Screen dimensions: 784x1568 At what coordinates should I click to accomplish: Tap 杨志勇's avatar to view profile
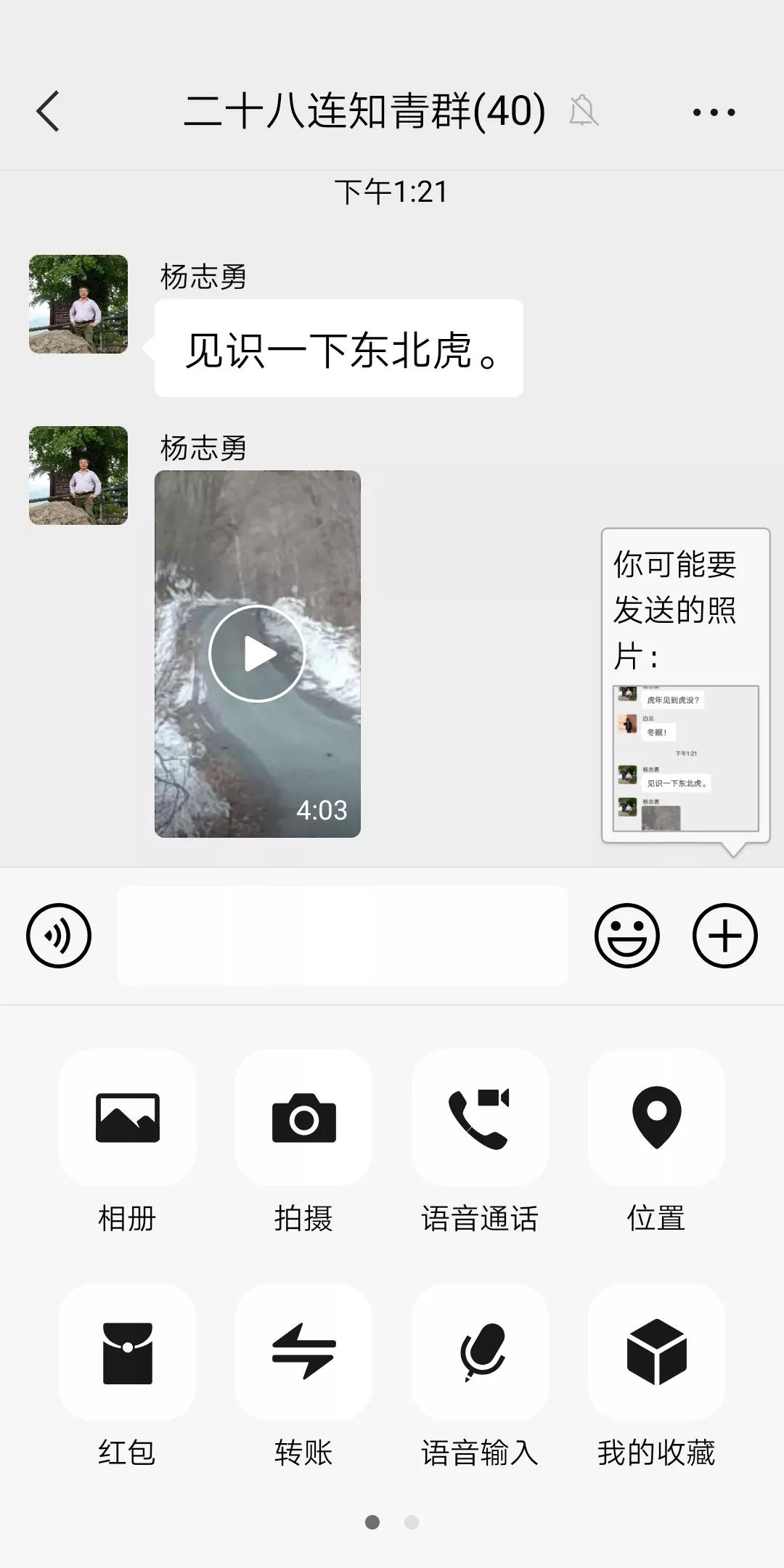tap(78, 305)
